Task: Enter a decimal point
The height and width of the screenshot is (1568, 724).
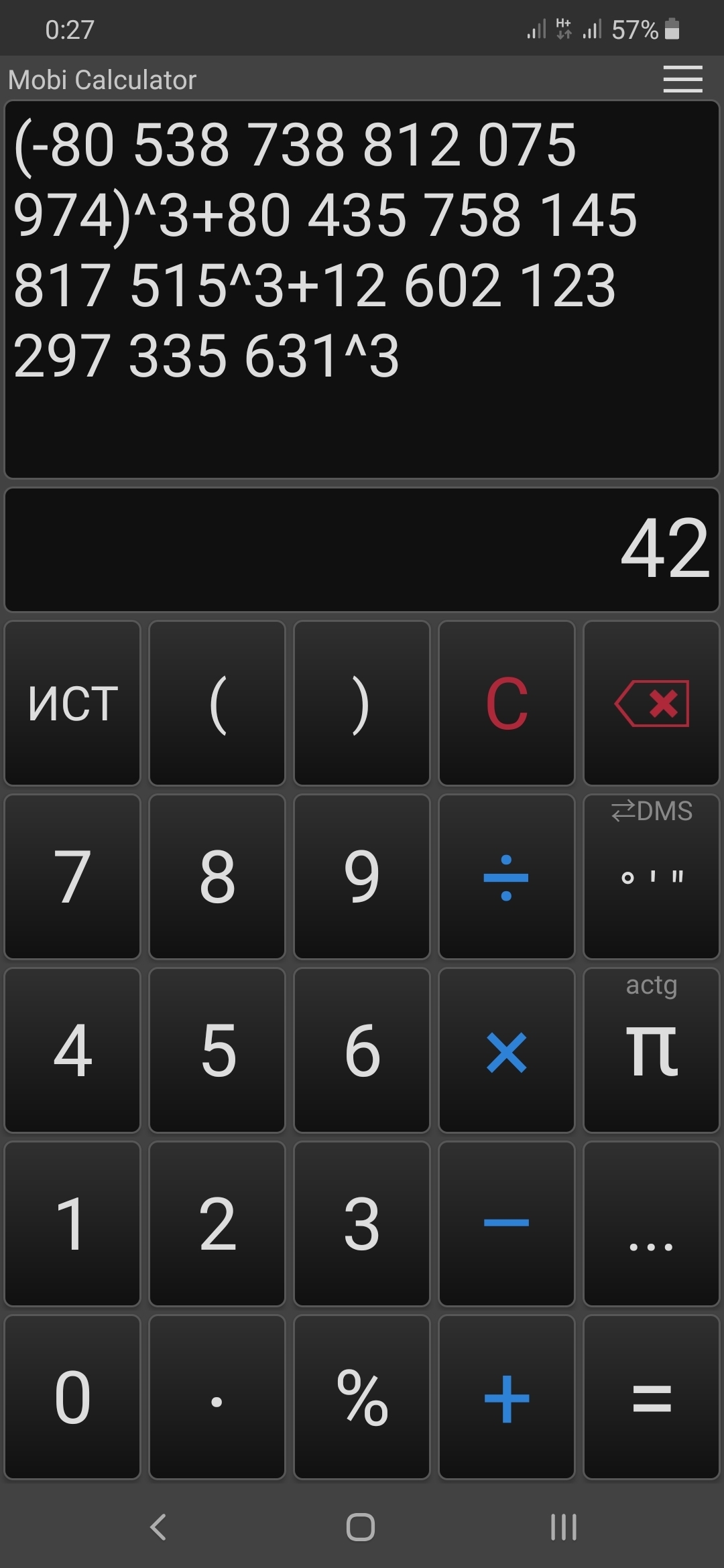Action: (217, 1398)
